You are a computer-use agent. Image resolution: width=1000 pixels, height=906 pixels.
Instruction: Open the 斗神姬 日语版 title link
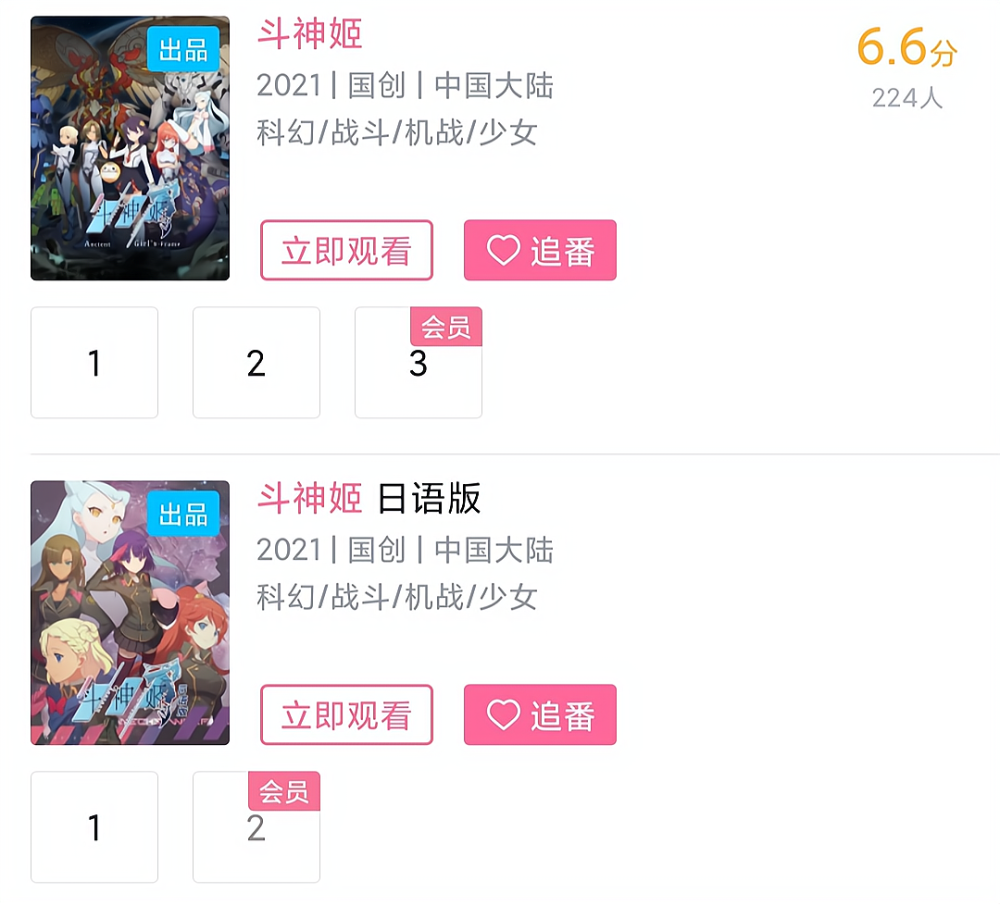[369, 498]
